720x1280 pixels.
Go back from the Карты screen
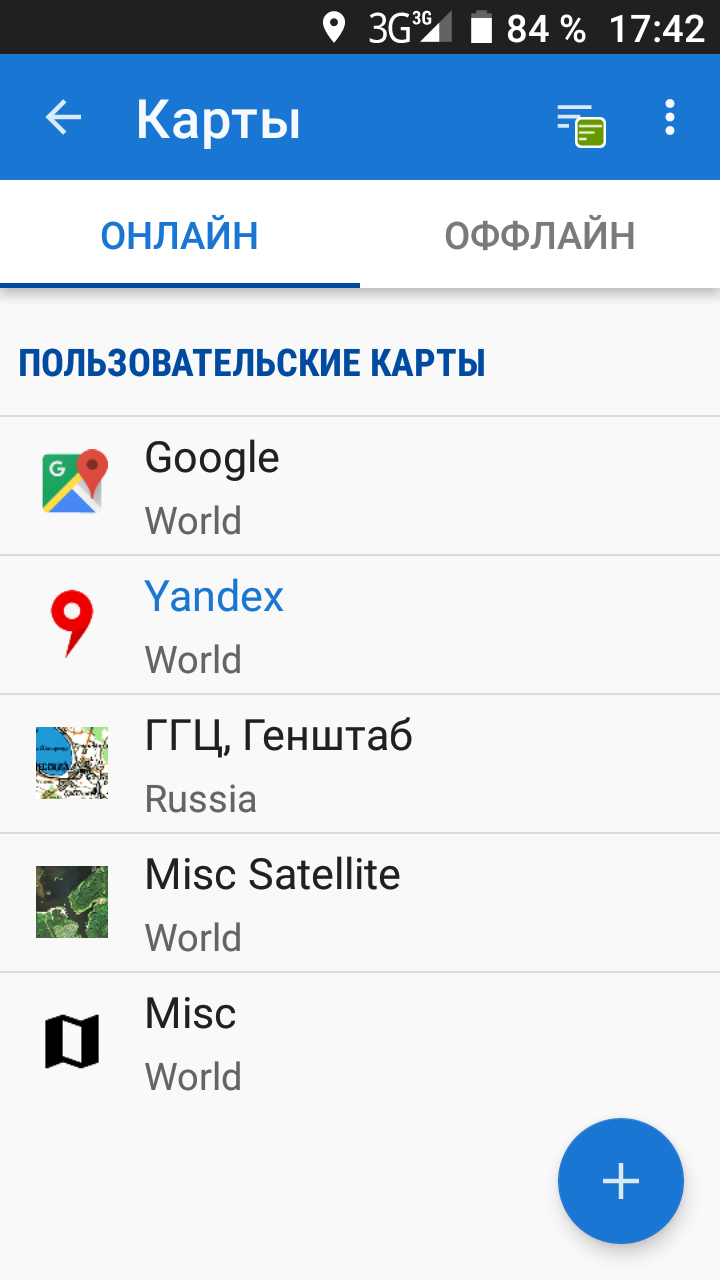coord(63,118)
